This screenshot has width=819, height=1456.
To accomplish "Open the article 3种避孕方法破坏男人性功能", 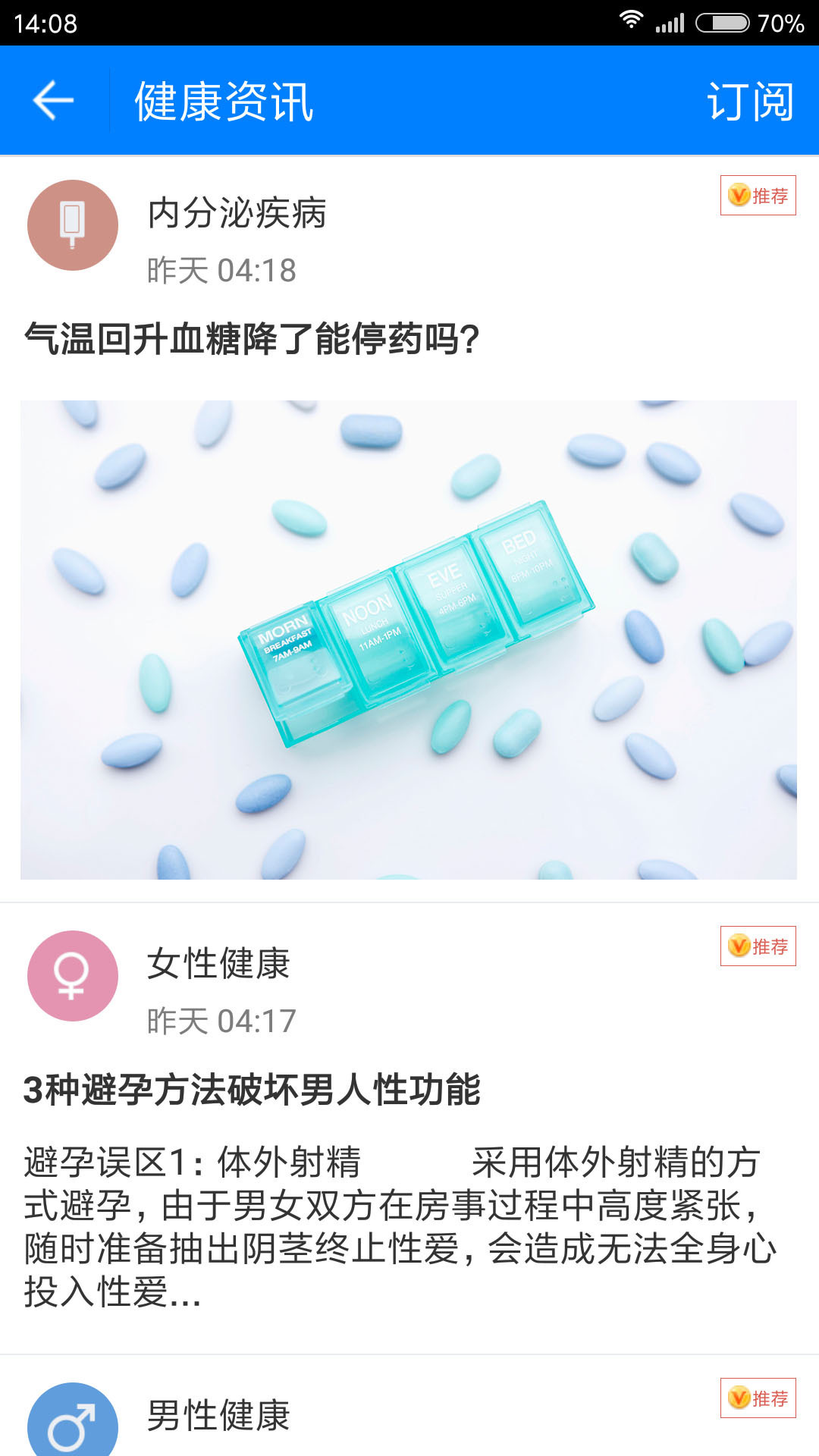I will coord(252,1090).
